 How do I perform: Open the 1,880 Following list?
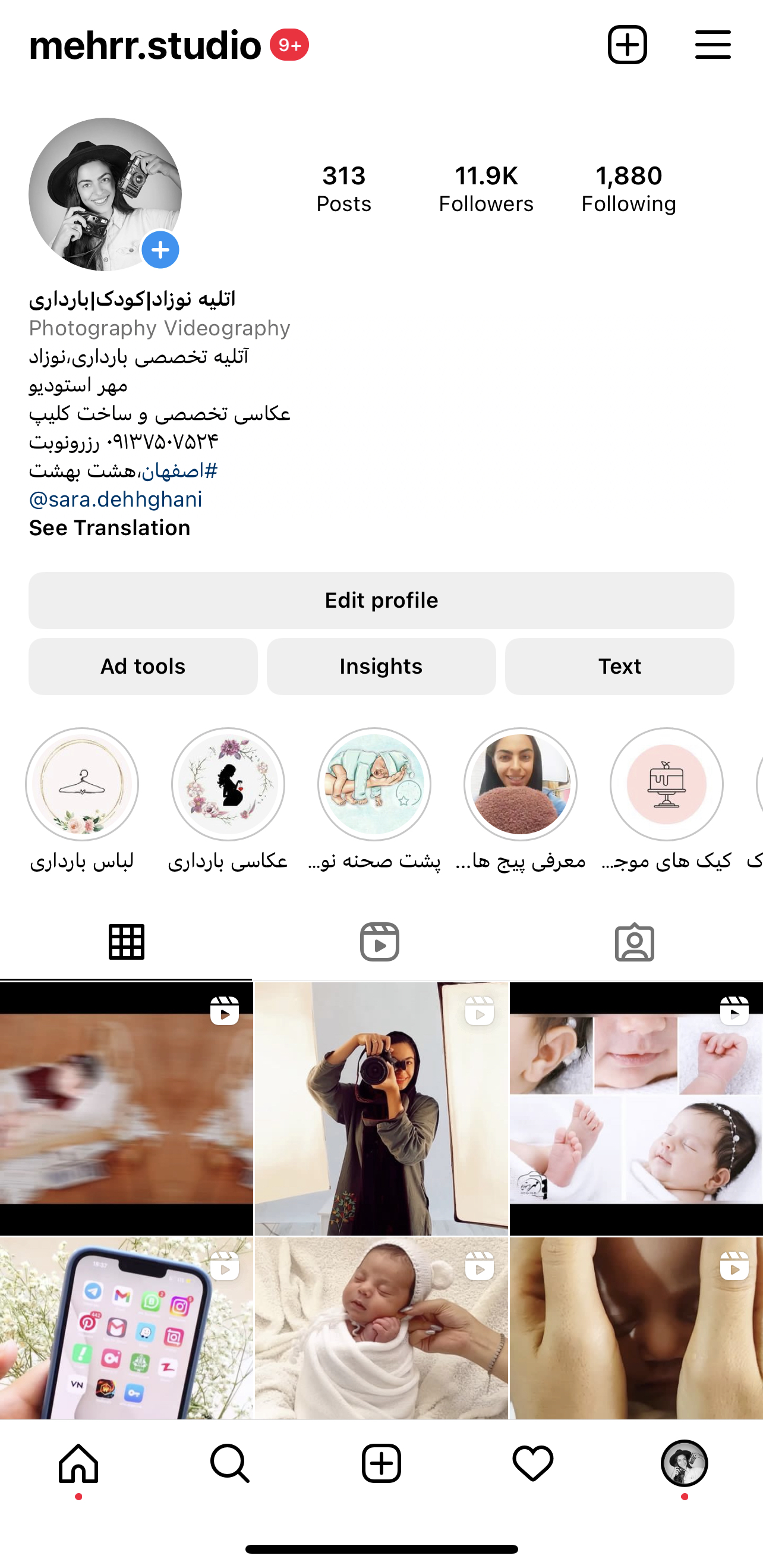pyautogui.click(x=629, y=188)
